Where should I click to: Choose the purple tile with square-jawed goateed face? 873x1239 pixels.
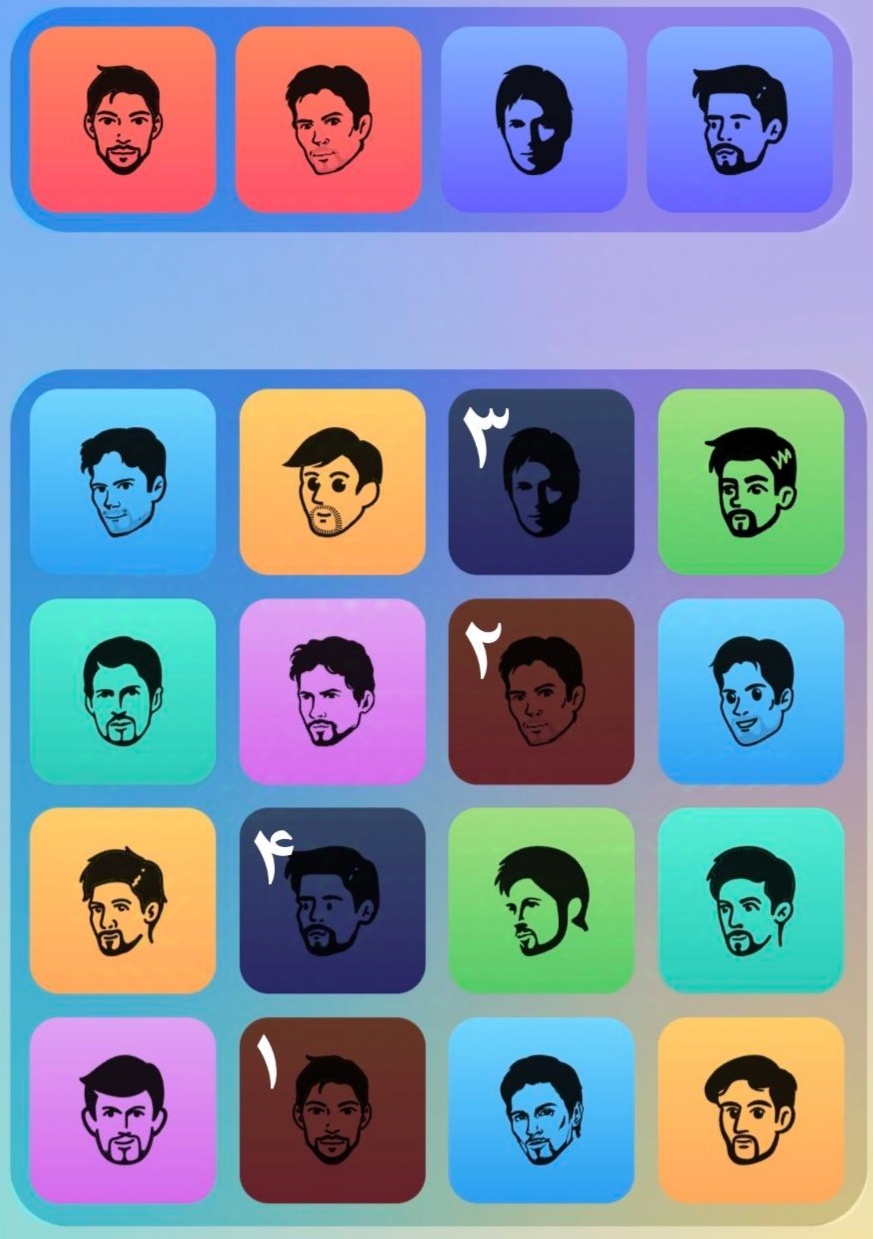[x=122, y=1110]
